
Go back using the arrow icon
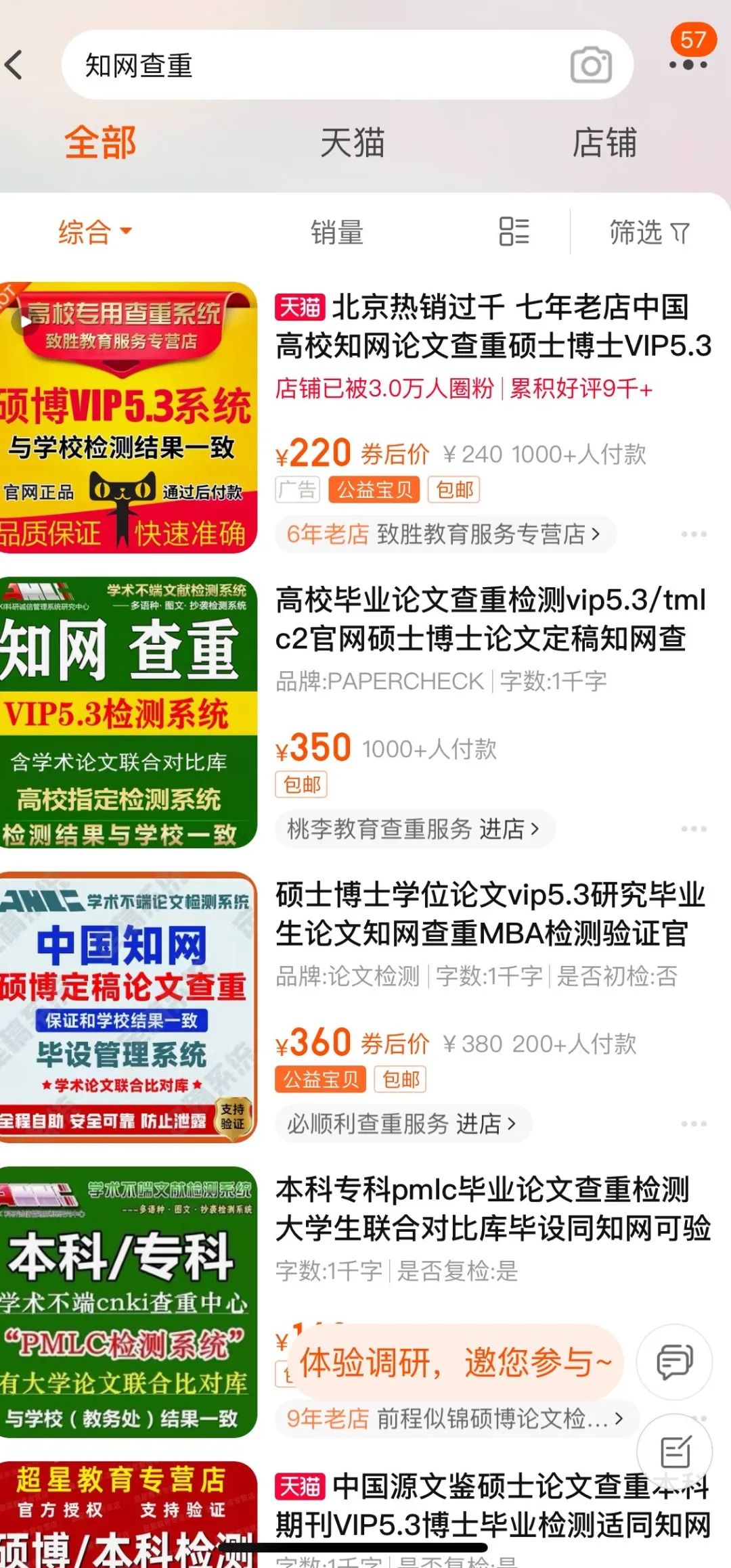(15, 65)
